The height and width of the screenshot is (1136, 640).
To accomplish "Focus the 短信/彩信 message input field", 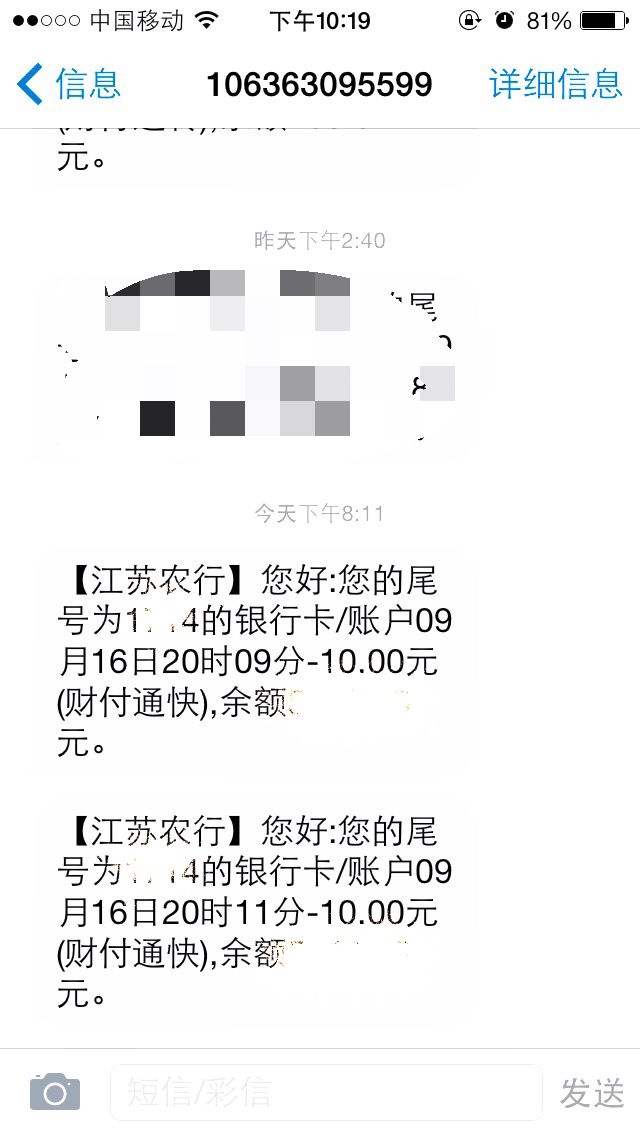I will point(326,1092).
